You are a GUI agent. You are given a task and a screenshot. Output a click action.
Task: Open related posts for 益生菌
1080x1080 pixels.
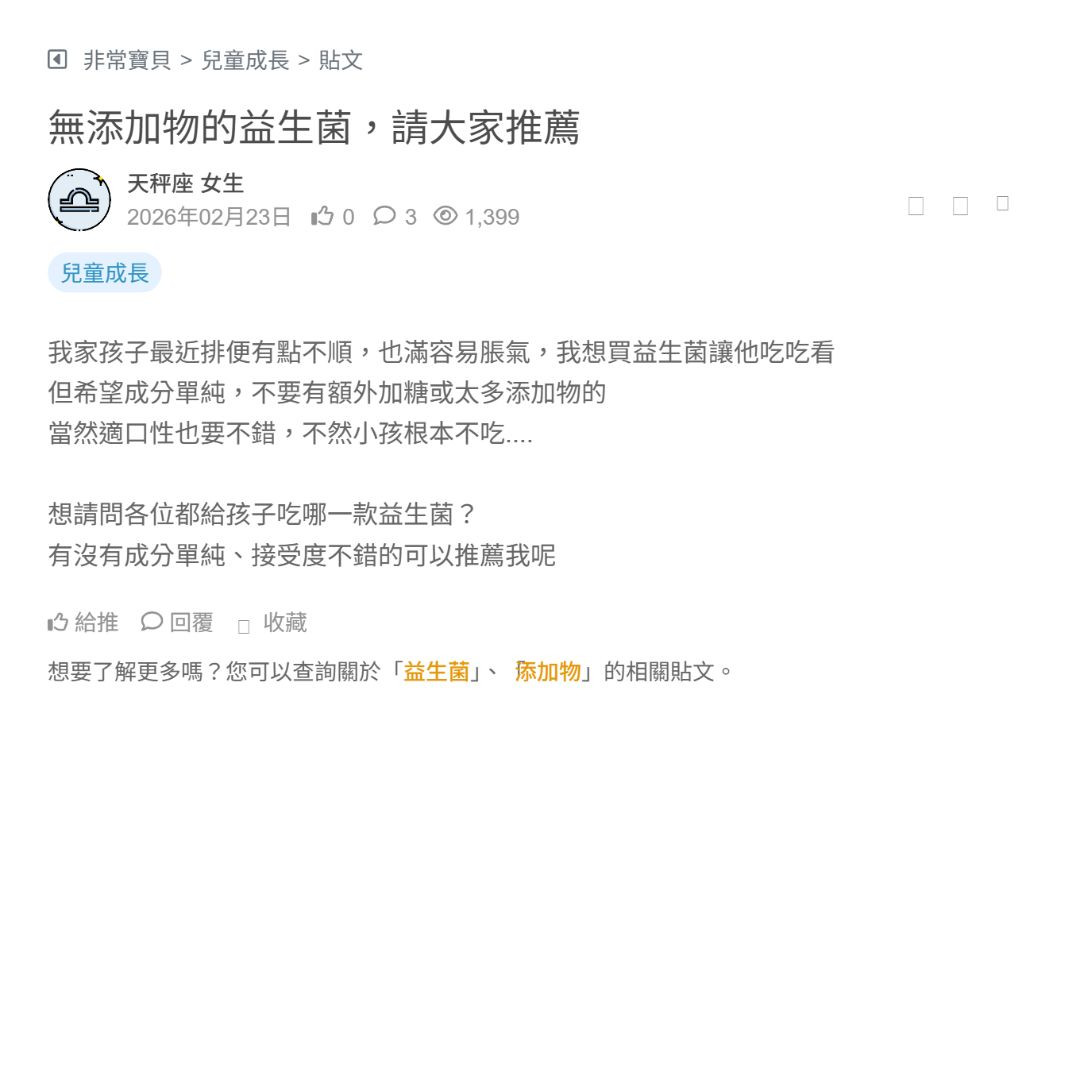tap(437, 671)
